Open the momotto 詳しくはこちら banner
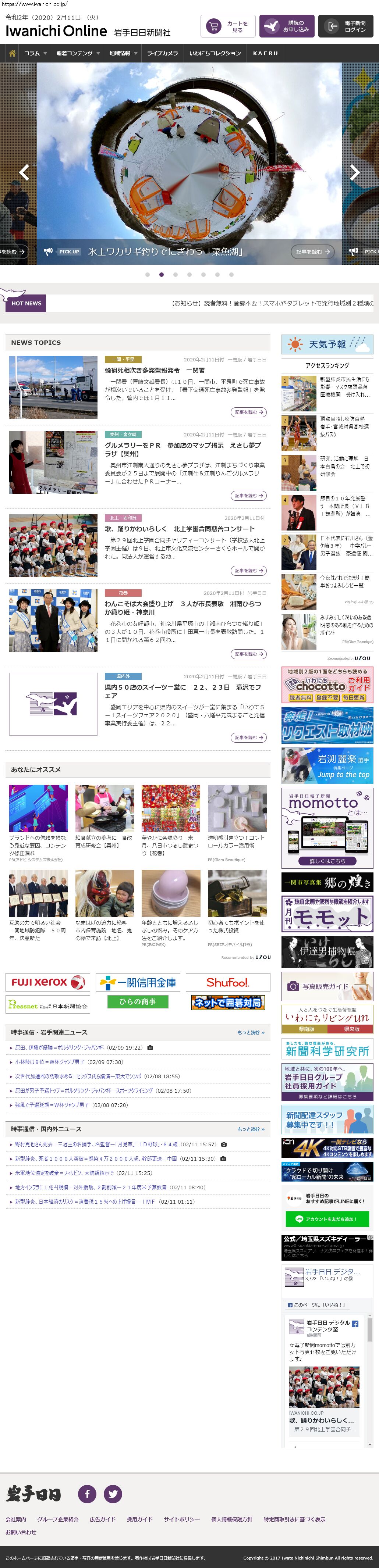The height and width of the screenshot is (1568, 379). (327, 861)
